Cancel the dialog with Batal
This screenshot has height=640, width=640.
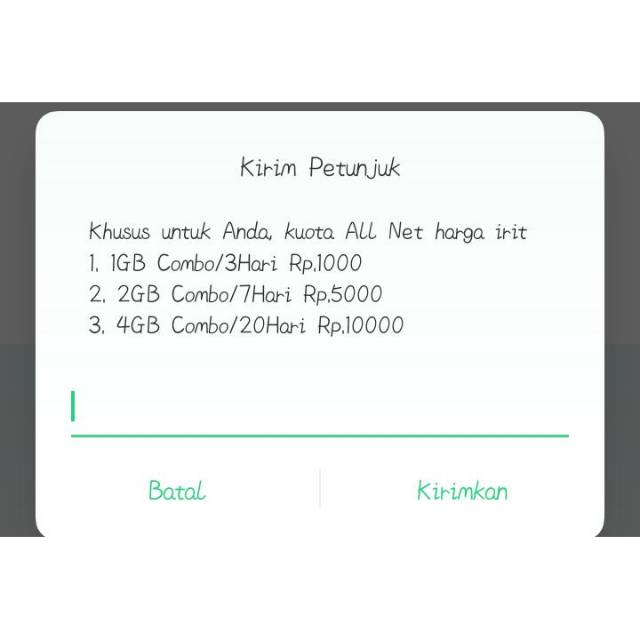(x=177, y=491)
